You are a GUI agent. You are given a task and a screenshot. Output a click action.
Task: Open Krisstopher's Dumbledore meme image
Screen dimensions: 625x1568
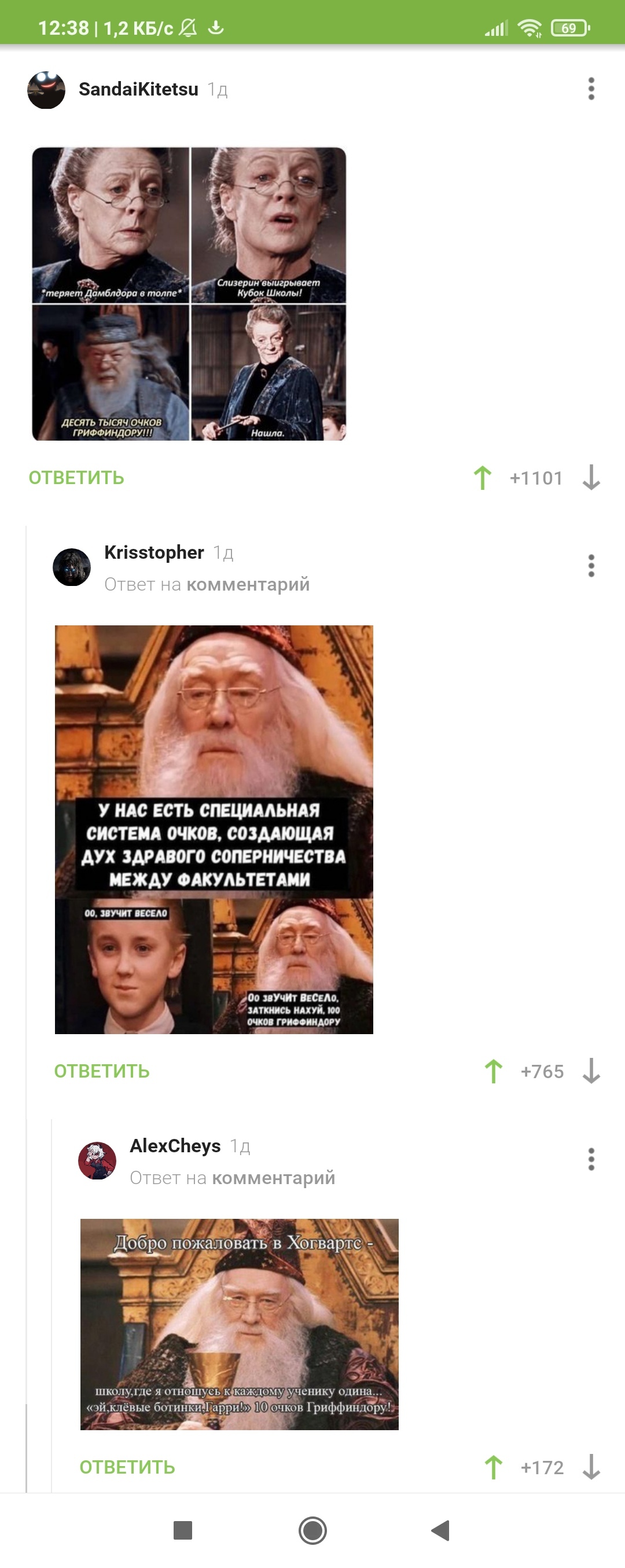click(214, 829)
